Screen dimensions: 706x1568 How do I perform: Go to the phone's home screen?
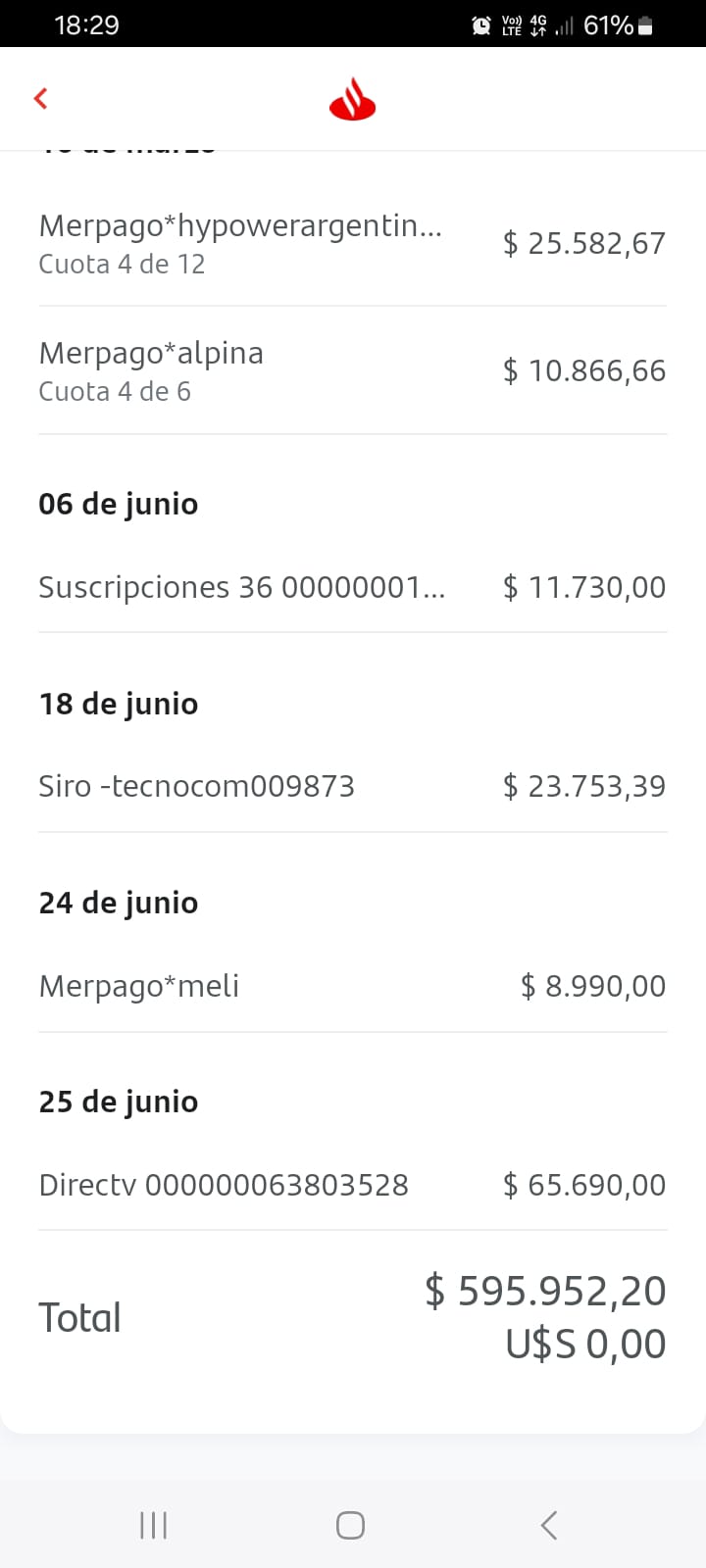click(x=351, y=1525)
